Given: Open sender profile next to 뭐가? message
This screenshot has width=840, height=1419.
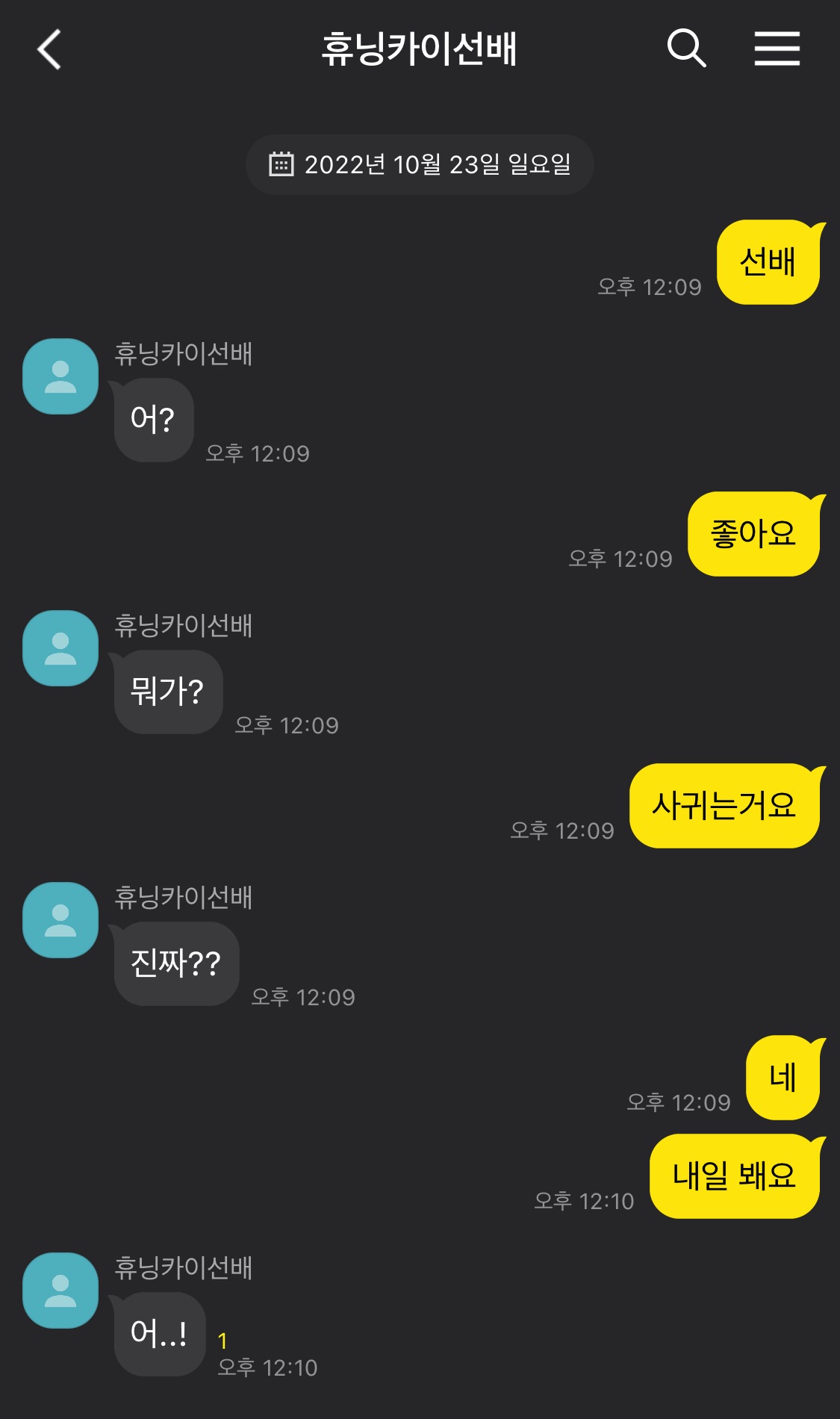Looking at the screenshot, I should click(x=60, y=648).
